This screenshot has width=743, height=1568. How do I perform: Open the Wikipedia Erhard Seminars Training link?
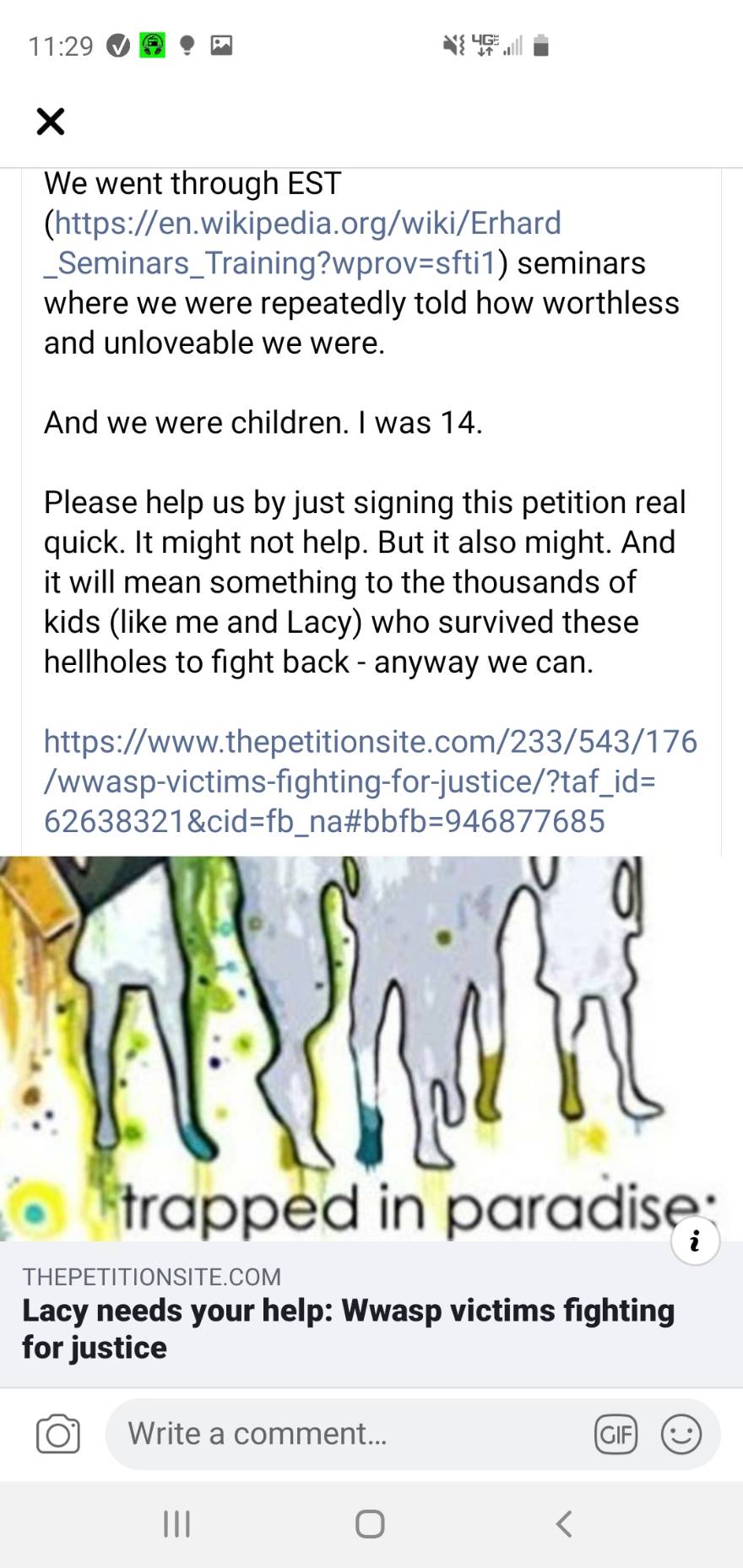click(x=302, y=243)
